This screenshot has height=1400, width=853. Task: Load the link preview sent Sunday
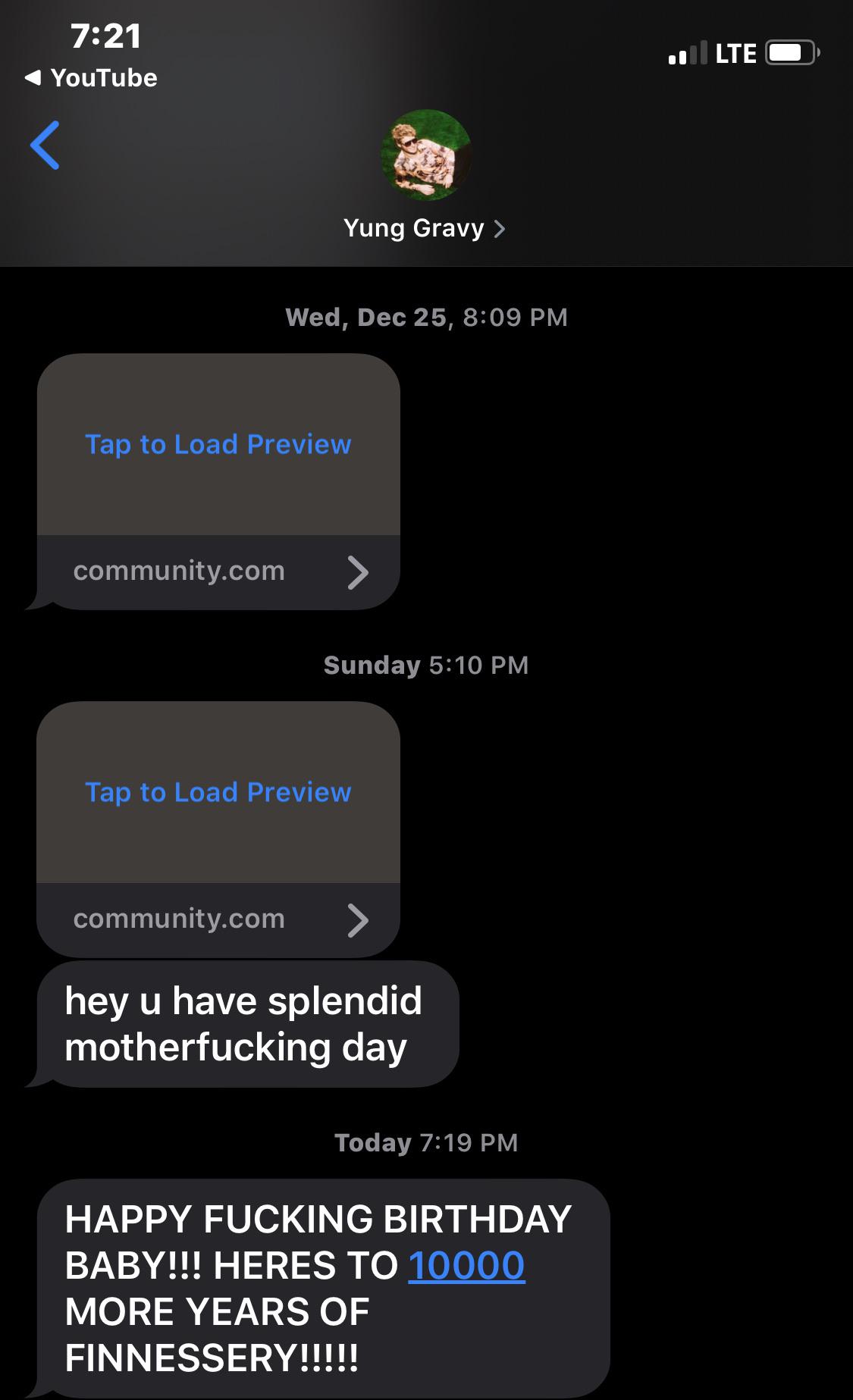click(x=218, y=793)
